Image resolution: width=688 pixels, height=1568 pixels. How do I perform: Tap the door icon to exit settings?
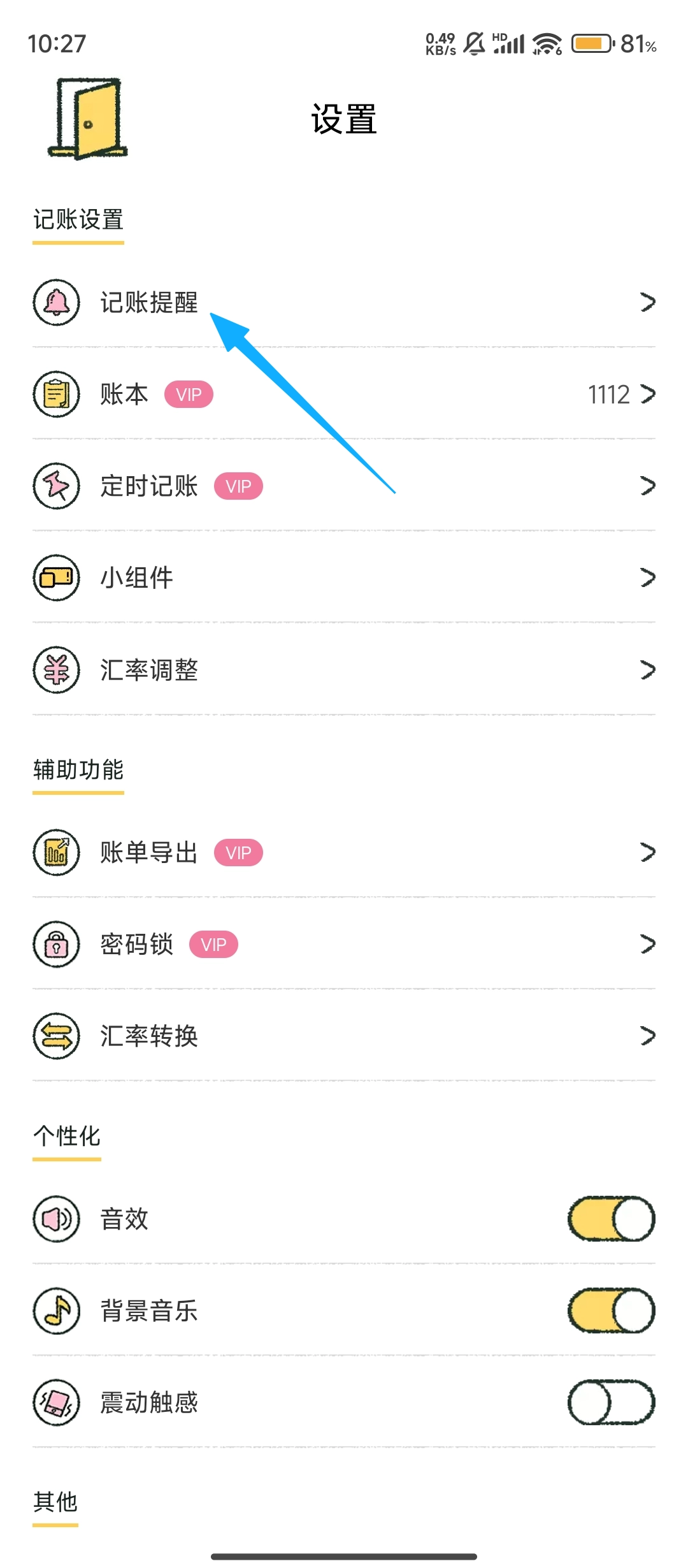87,119
